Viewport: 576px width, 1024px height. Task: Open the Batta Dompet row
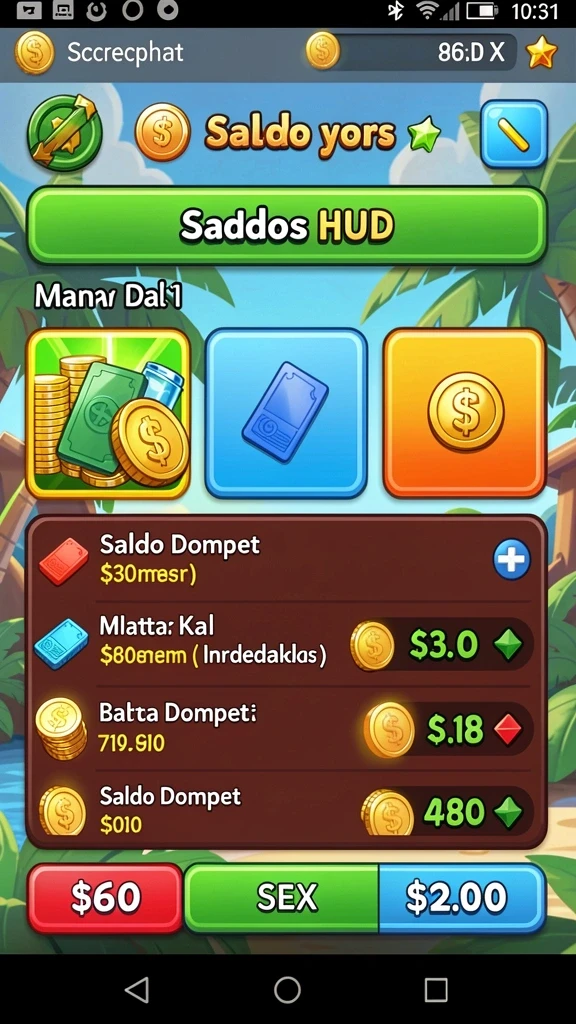coord(287,728)
